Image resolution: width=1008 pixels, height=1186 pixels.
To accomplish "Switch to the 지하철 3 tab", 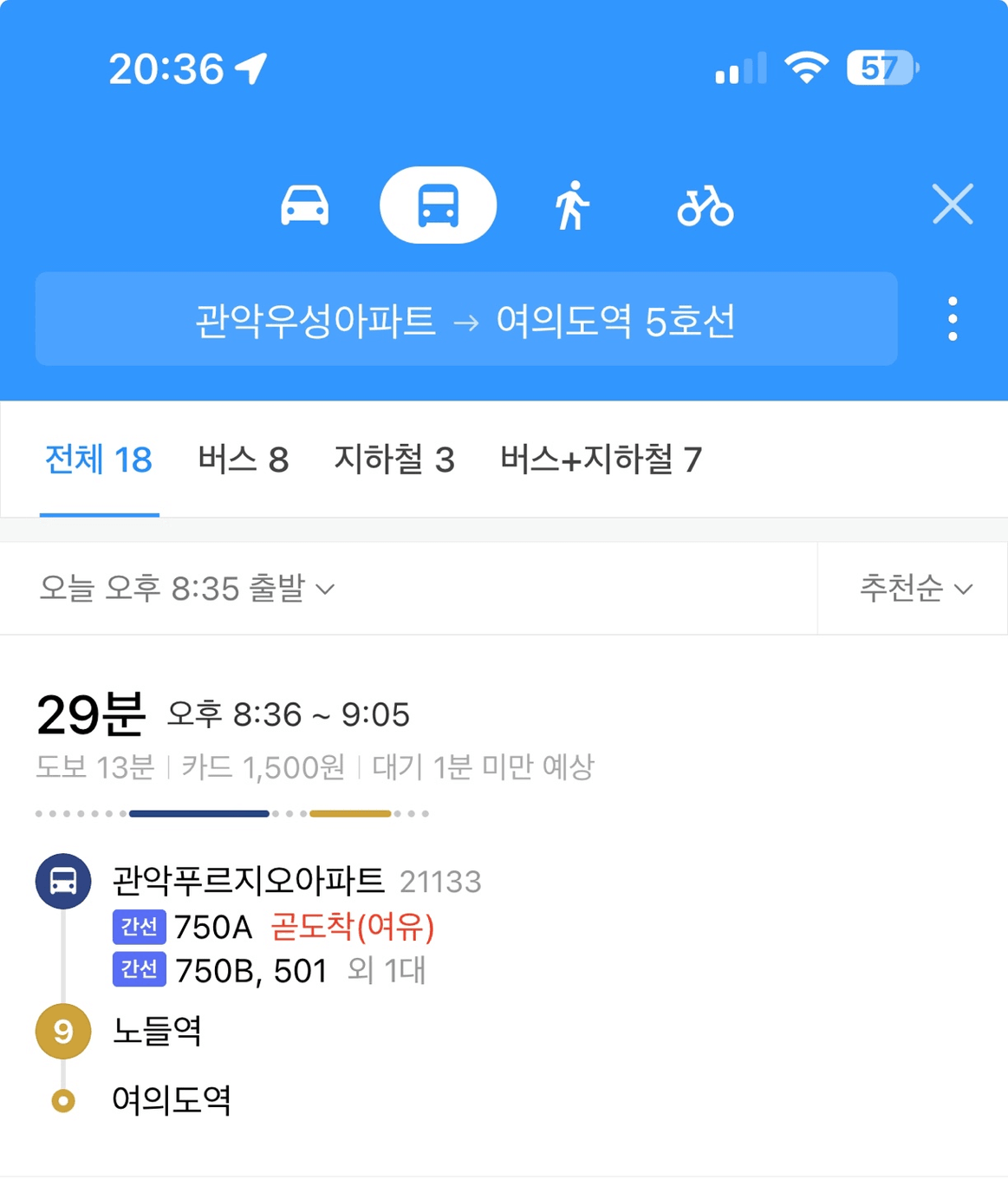I will point(393,459).
